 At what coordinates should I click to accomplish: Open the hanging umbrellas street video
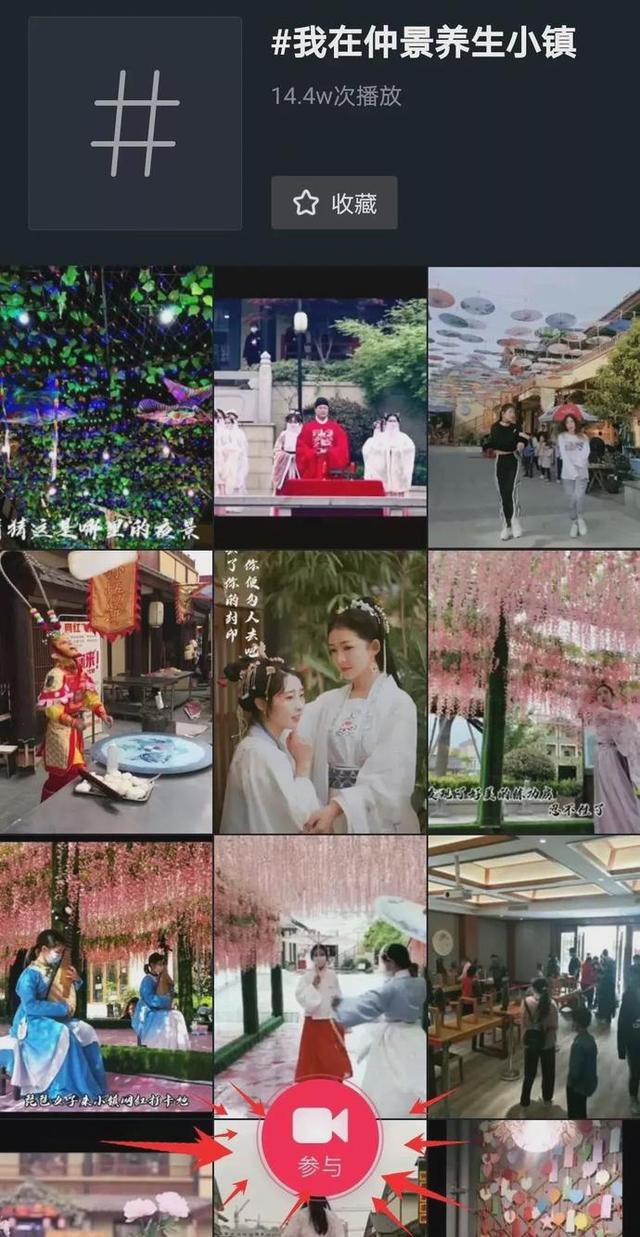[534, 406]
